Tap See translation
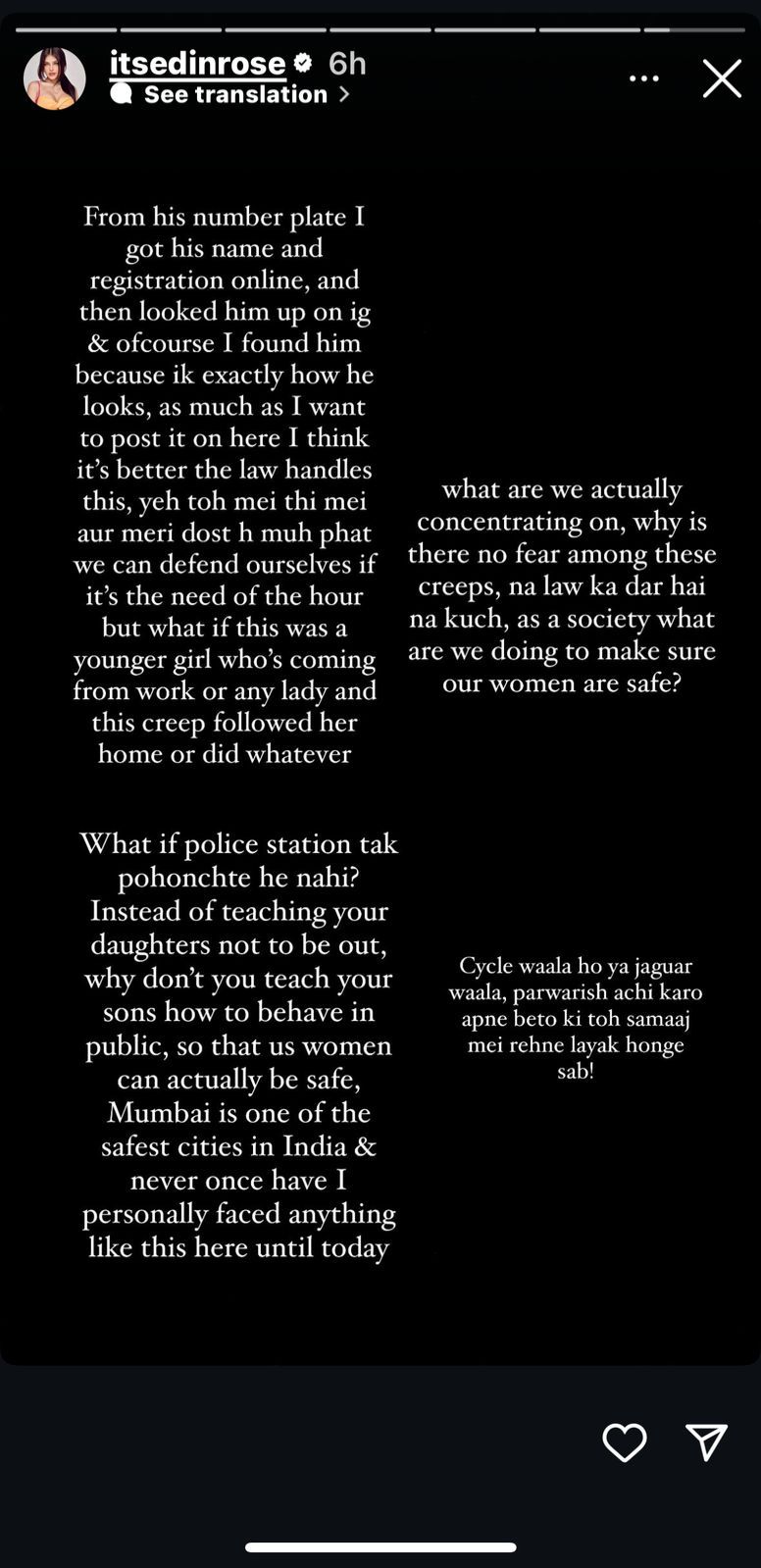Screen dimensions: 761x1568 (235, 94)
